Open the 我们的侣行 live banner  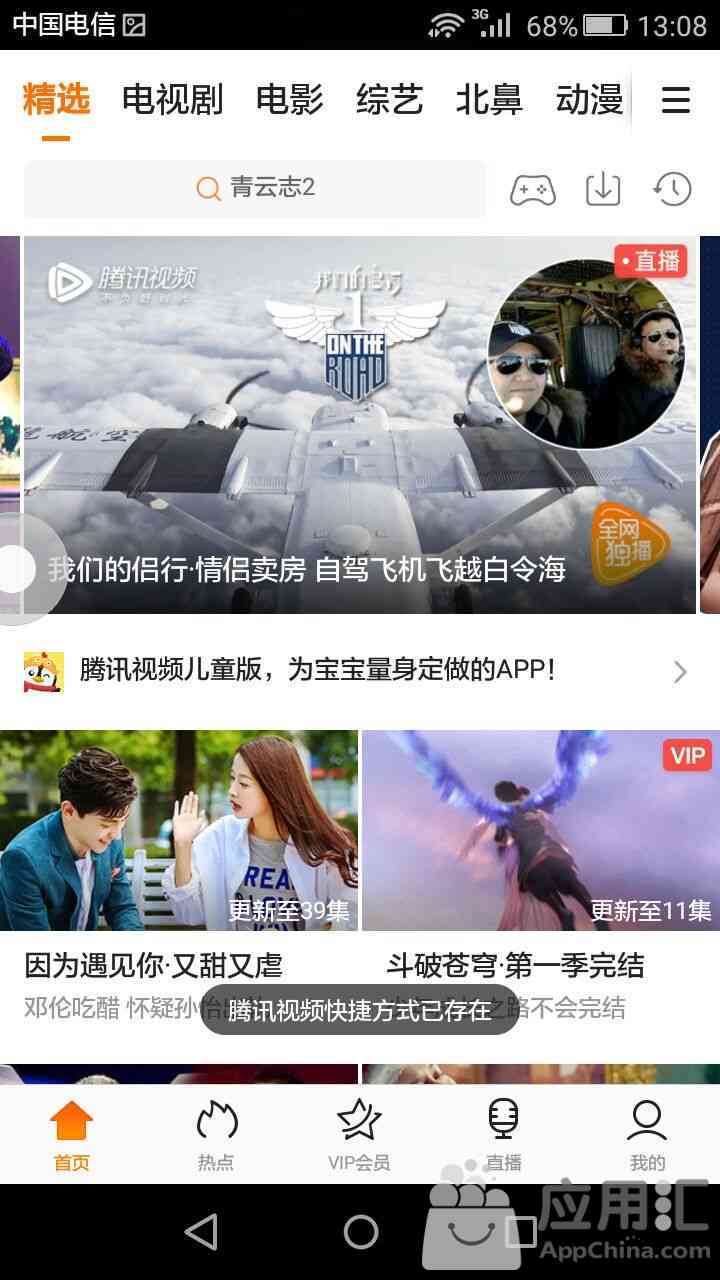[x=360, y=425]
